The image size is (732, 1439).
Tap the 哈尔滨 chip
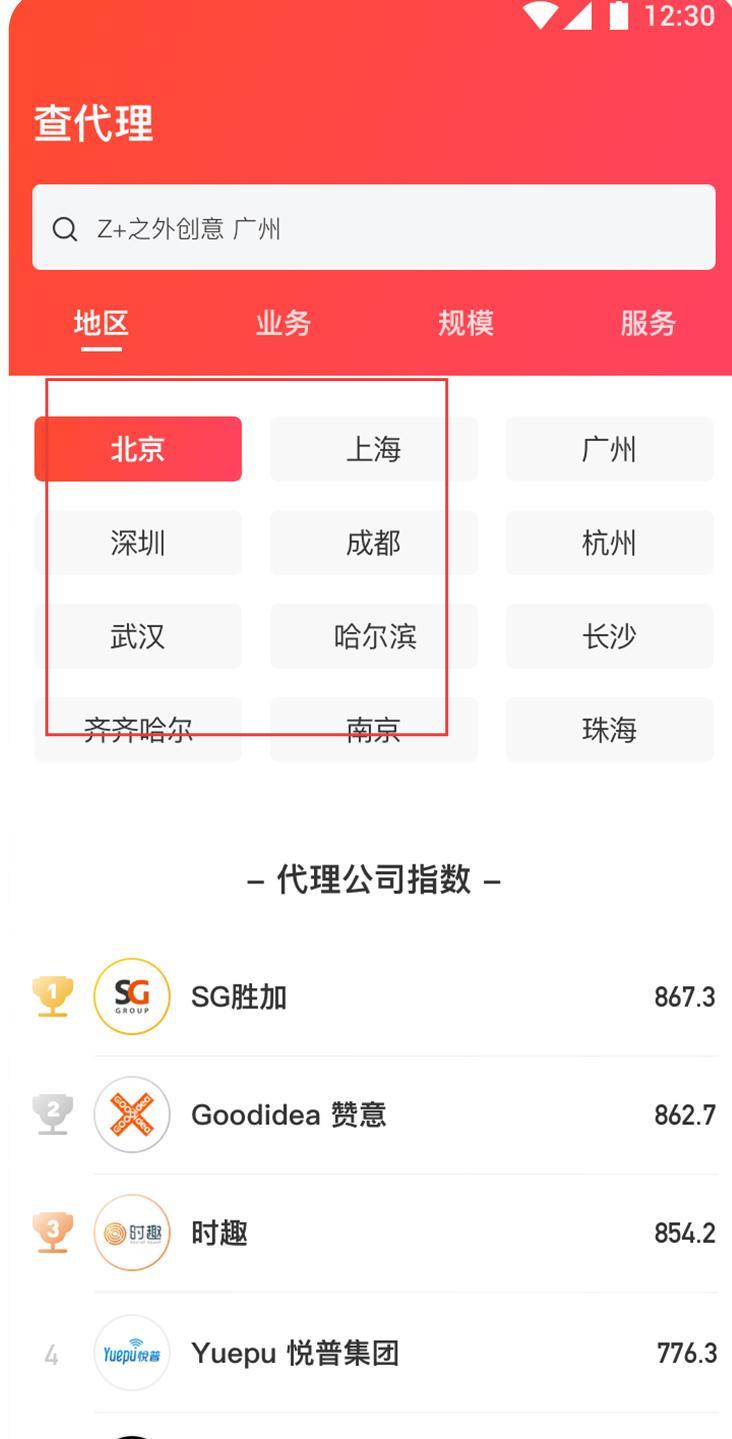tap(373, 636)
